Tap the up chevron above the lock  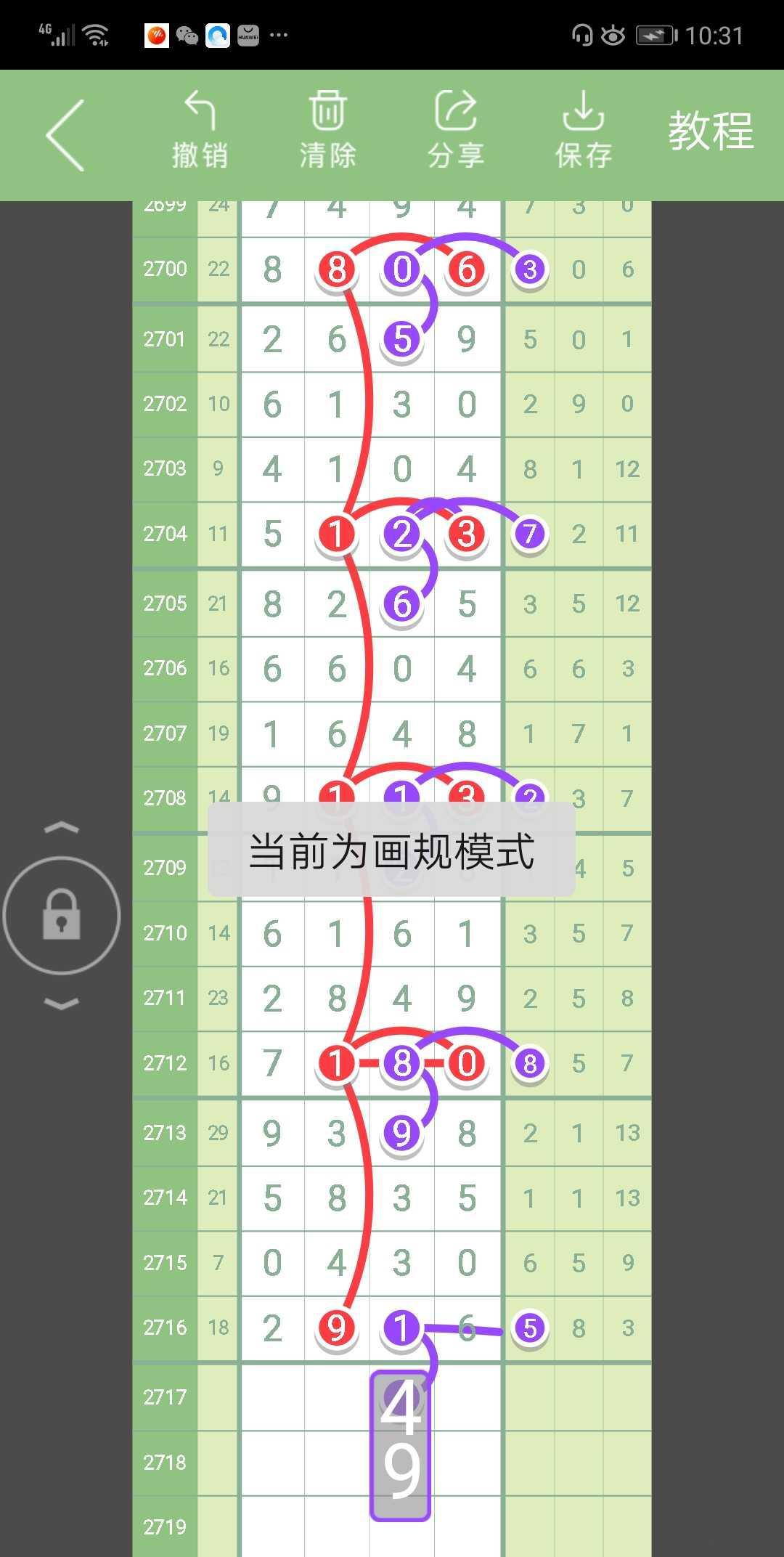click(x=62, y=827)
